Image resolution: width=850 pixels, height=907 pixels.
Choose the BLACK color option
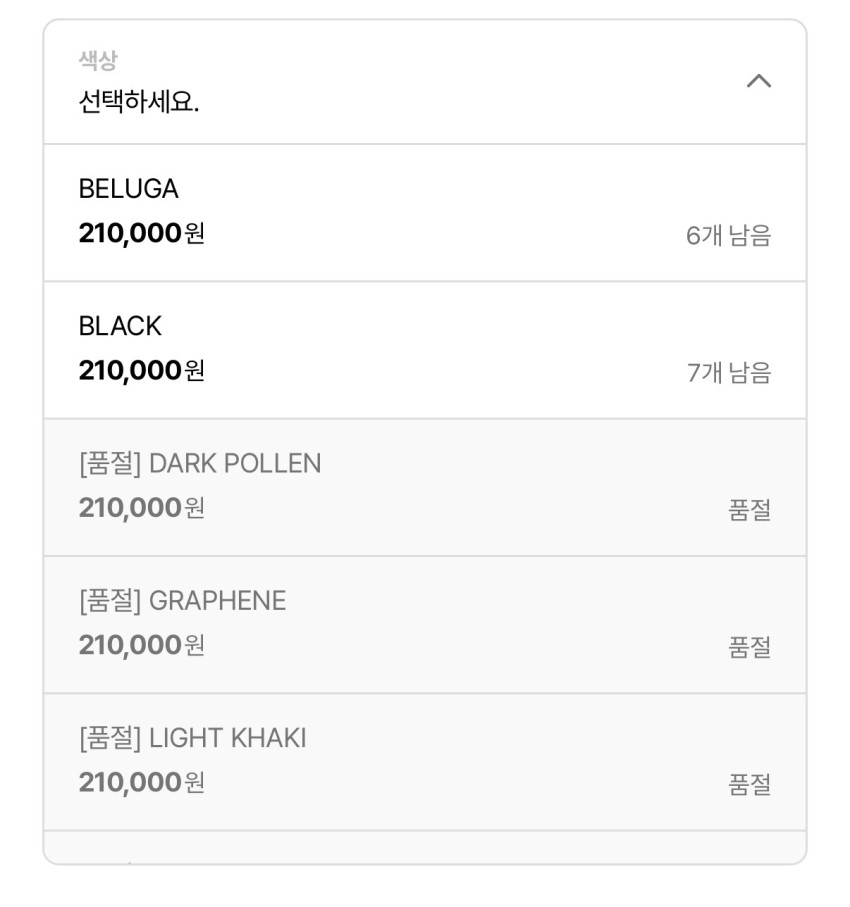(424, 349)
